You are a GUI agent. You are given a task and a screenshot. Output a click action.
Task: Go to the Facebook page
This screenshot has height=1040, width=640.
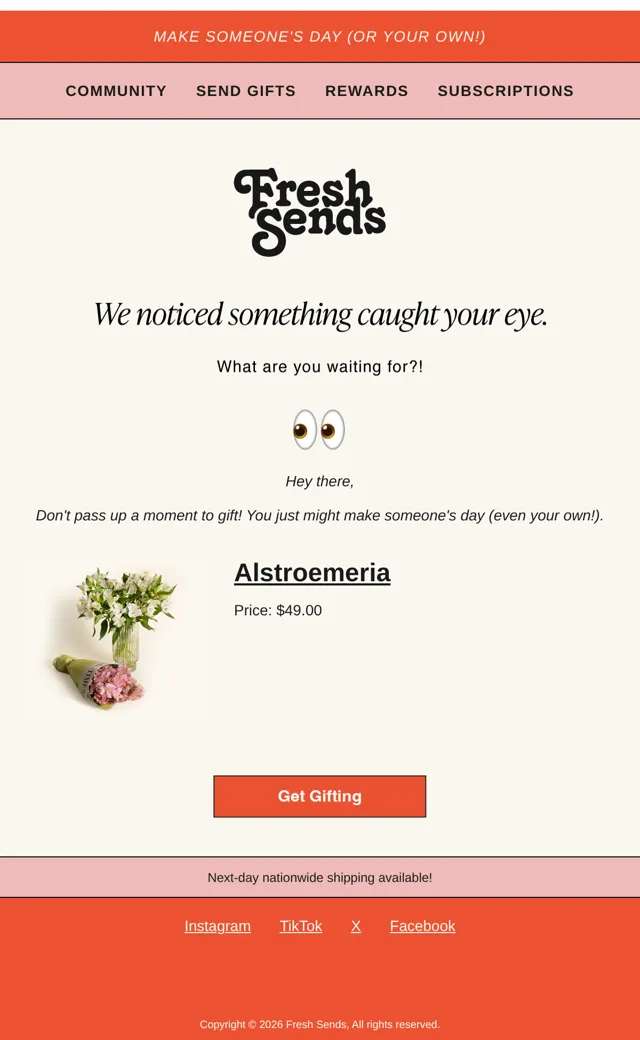click(422, 926)
